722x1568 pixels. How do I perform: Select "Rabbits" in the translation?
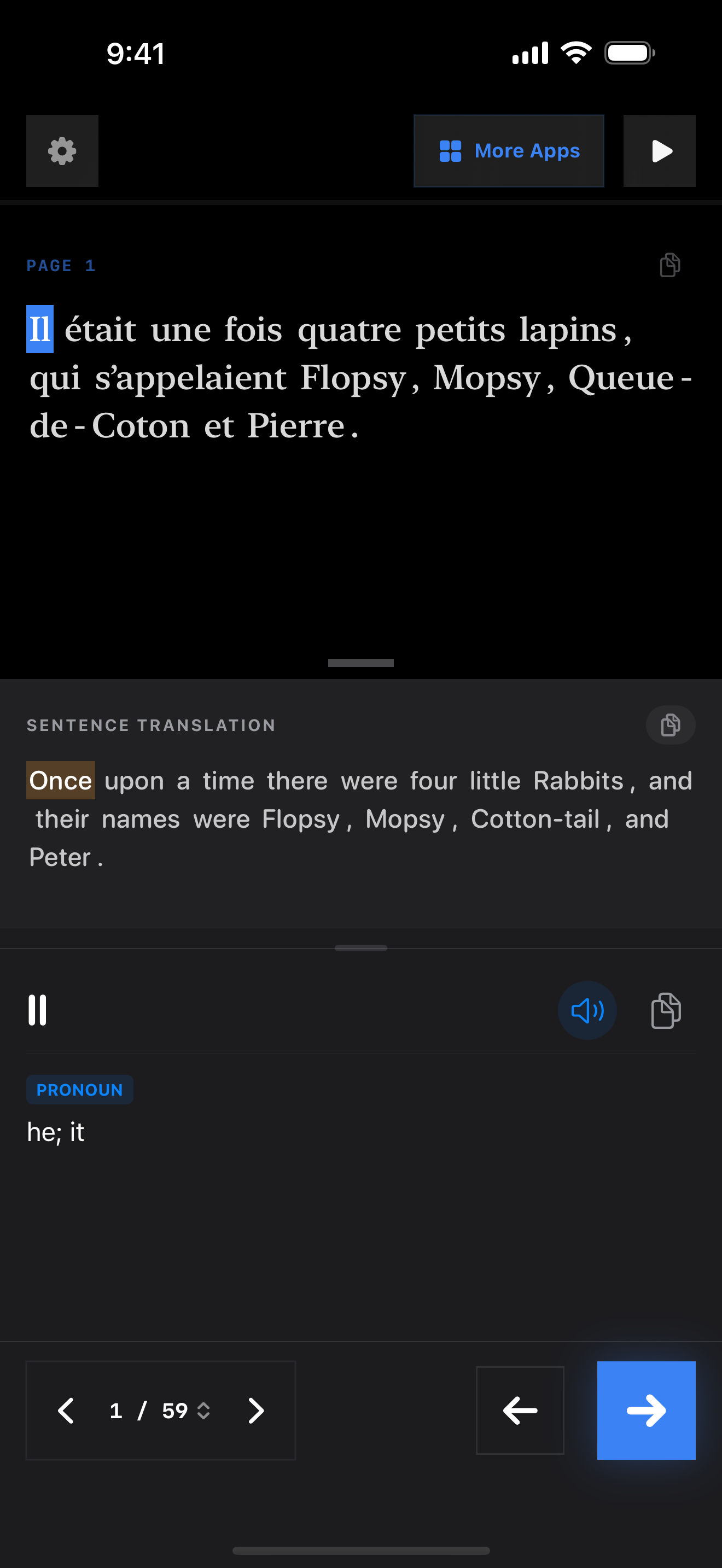pos(578,781)
